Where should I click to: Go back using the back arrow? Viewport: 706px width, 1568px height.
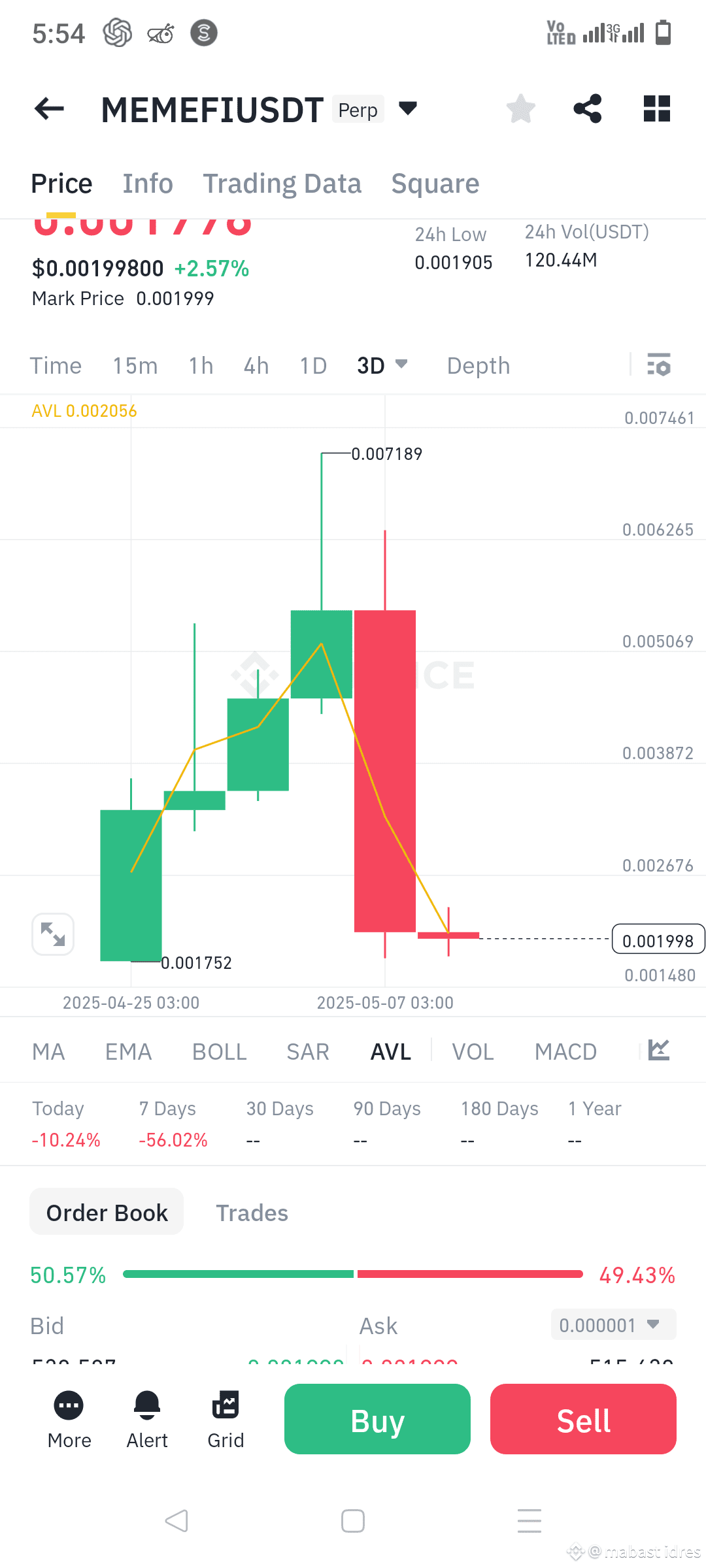pyautogui.click(x=48, y=109)
